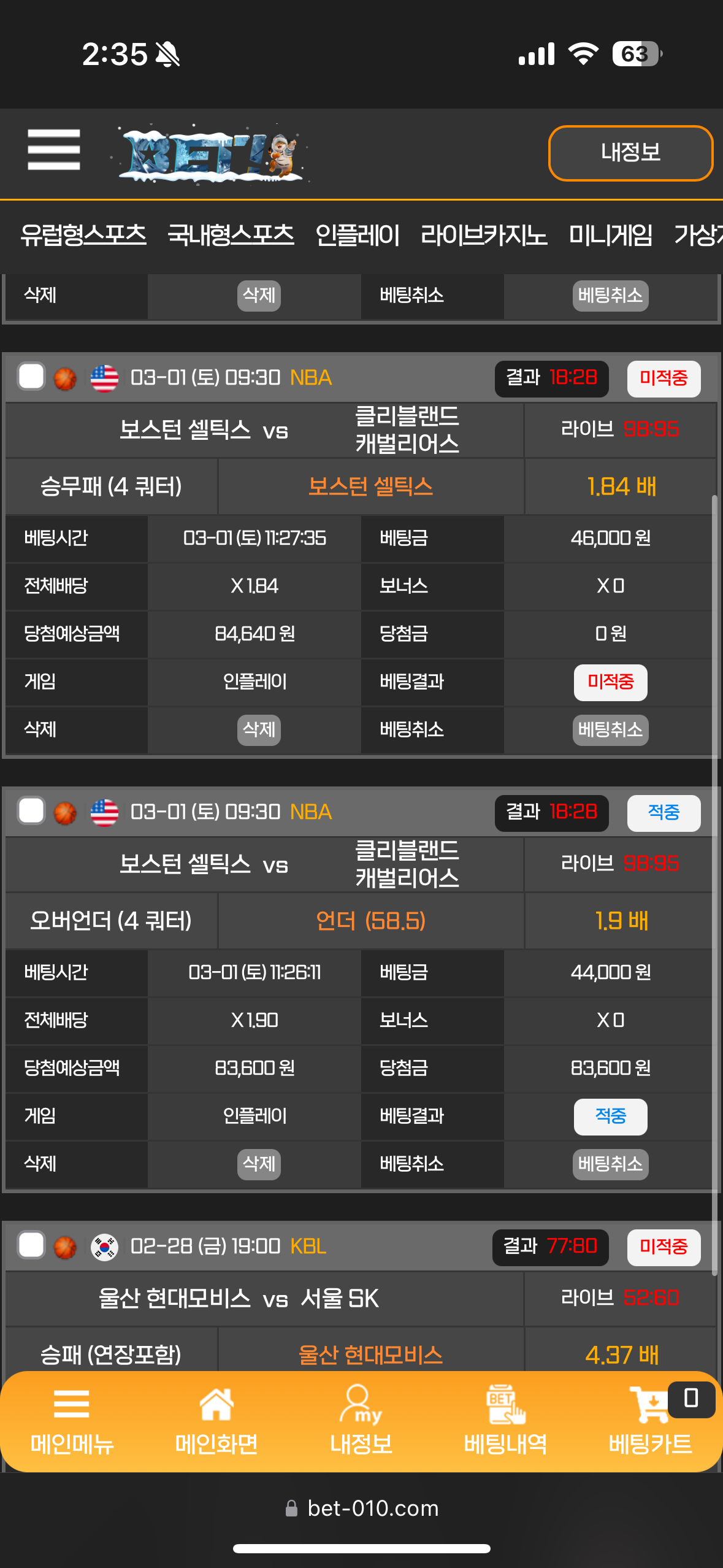Go to 라이브카지노 tab
This screenshot has height=1568, width=723.
point(484,236)
